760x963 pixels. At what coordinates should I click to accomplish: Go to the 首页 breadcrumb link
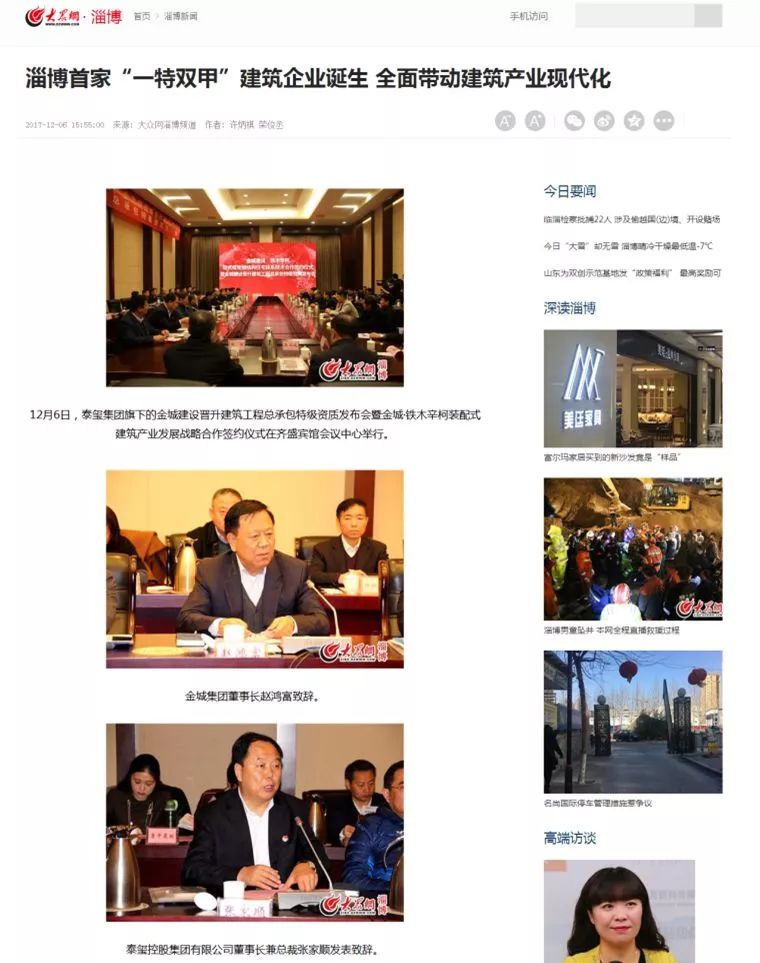pos(141,17)
